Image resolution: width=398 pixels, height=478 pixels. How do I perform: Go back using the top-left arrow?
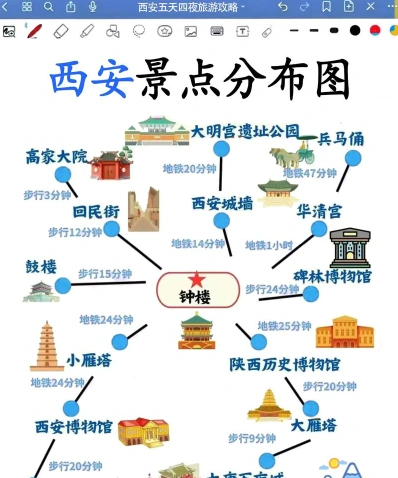(5, 7)
